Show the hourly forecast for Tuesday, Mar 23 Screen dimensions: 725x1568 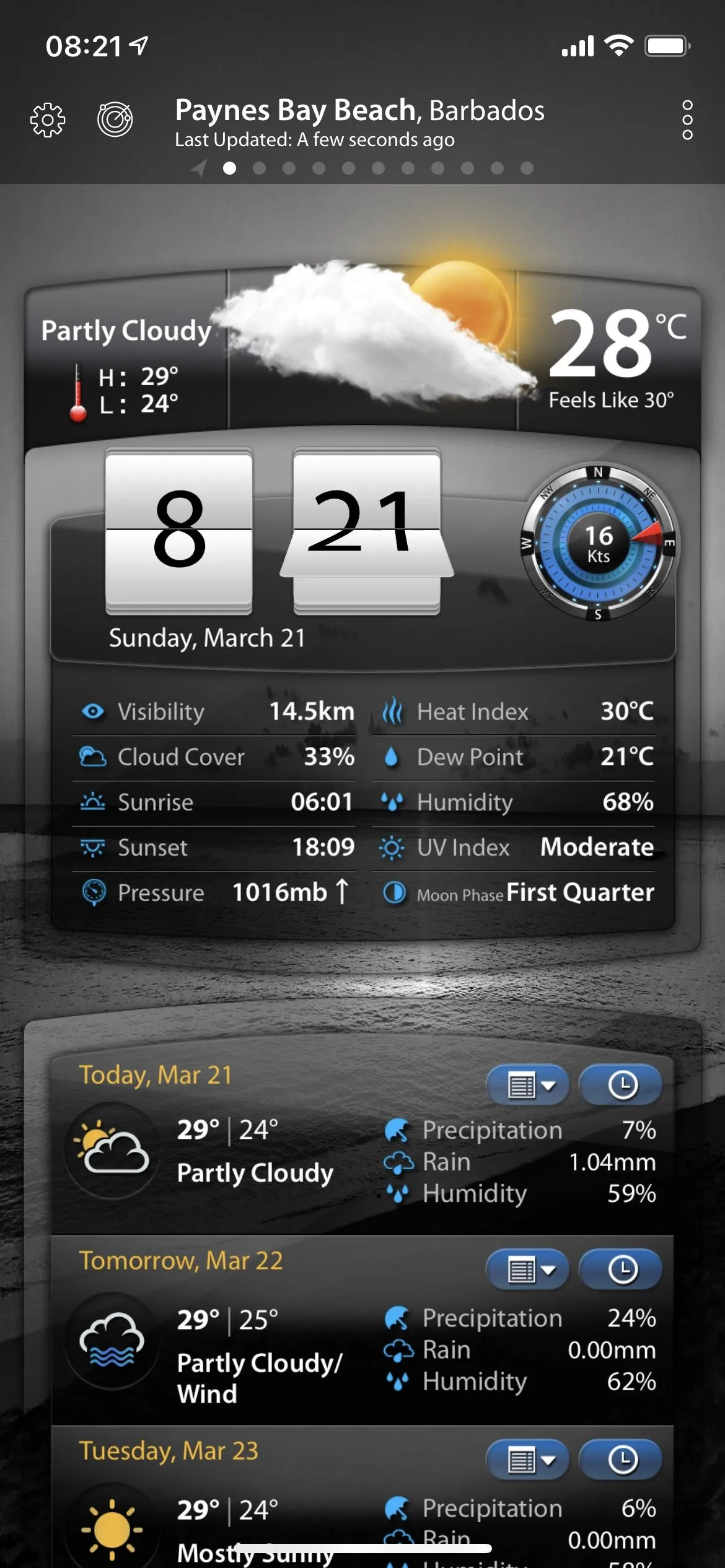coord(622,1460)
